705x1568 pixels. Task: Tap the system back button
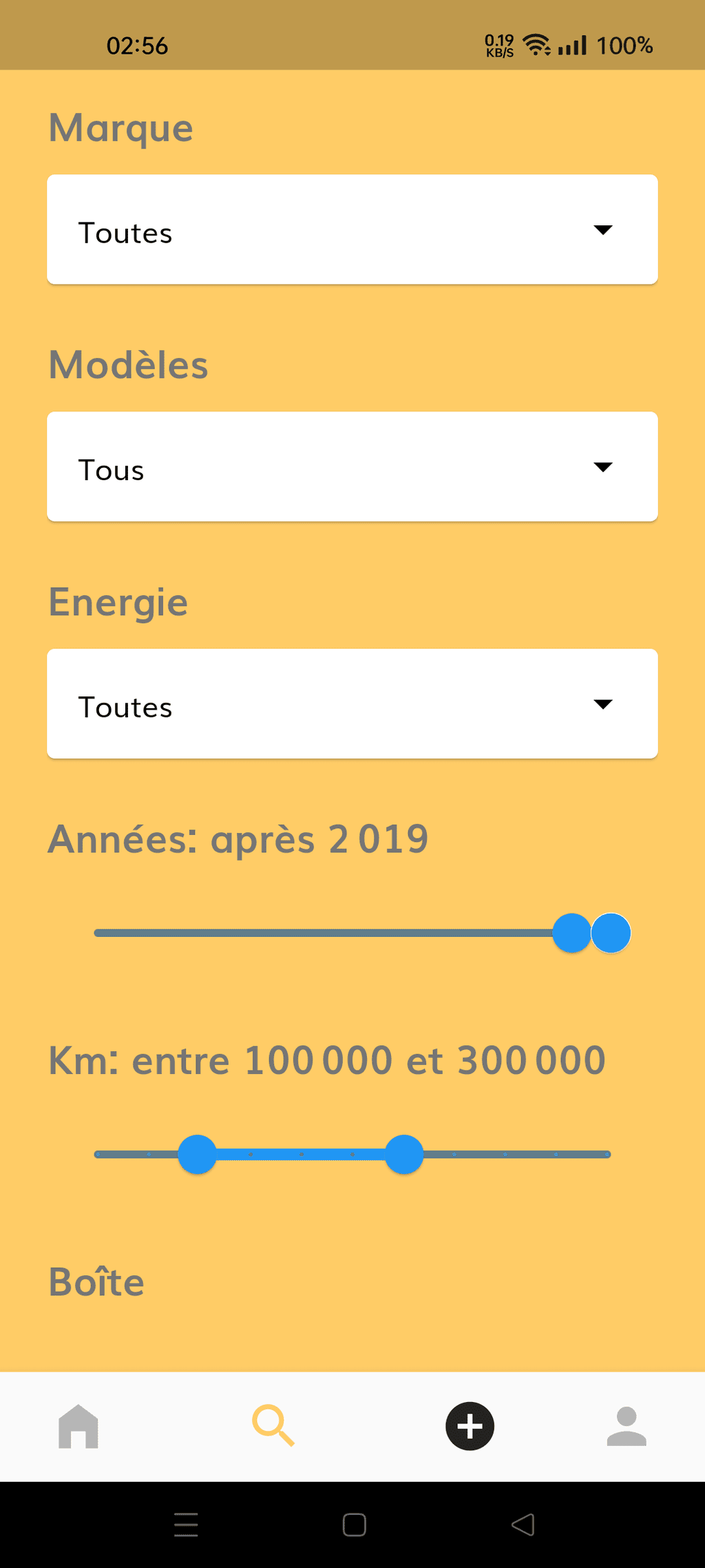[x=523, y=1525]
